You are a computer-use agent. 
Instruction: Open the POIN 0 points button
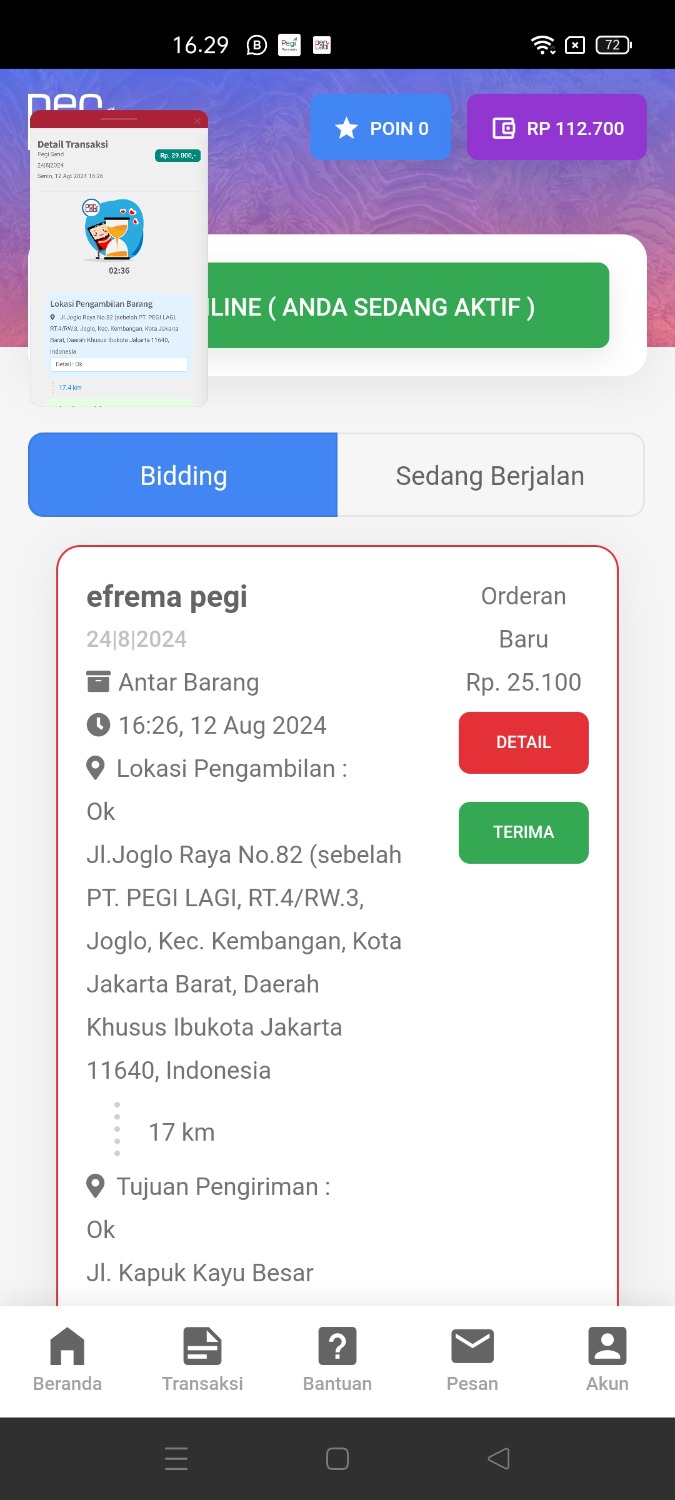click(x=380, y=128)
